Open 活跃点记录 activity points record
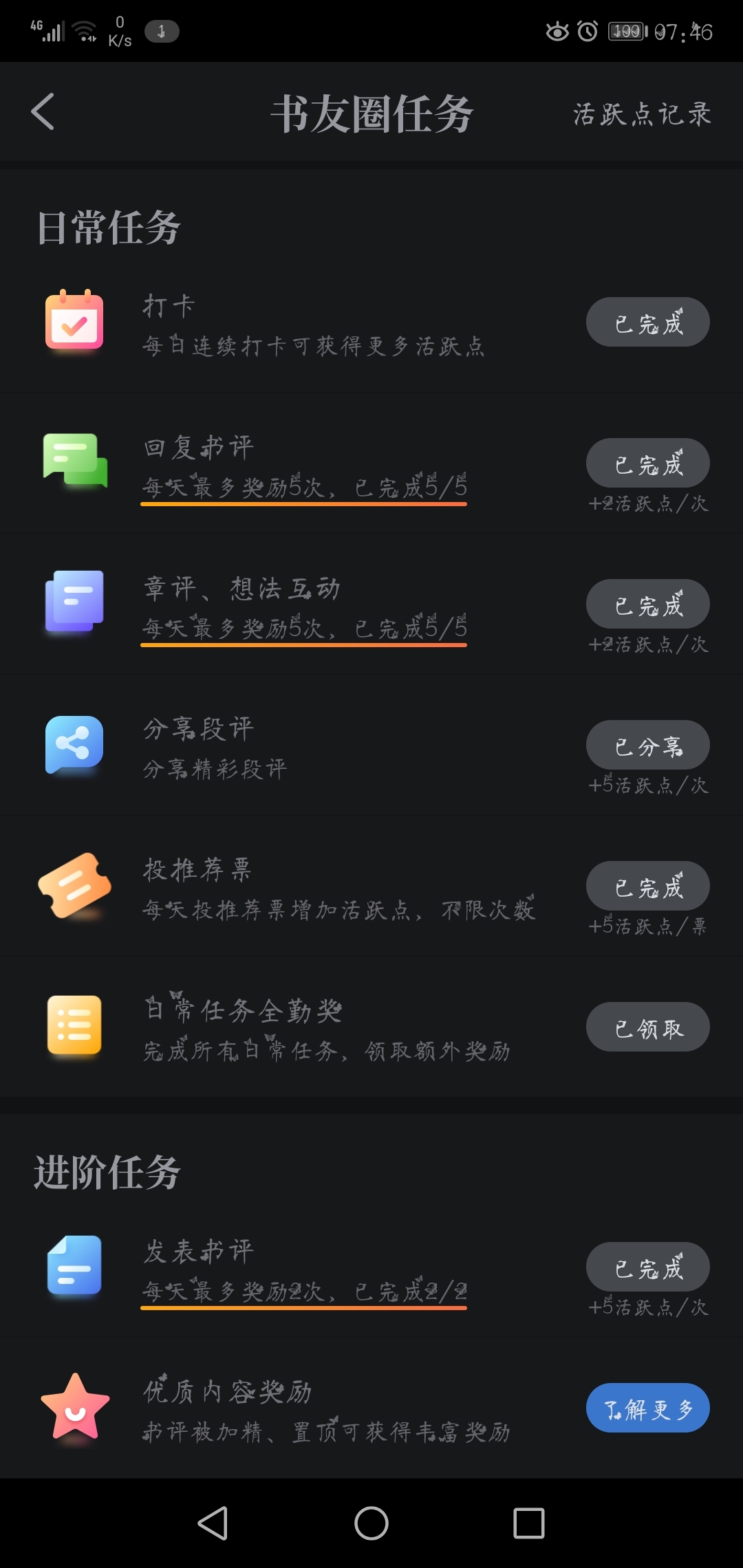Image resolution: width=743 pixels, height=1568 pixels. [x=642, y=114]
